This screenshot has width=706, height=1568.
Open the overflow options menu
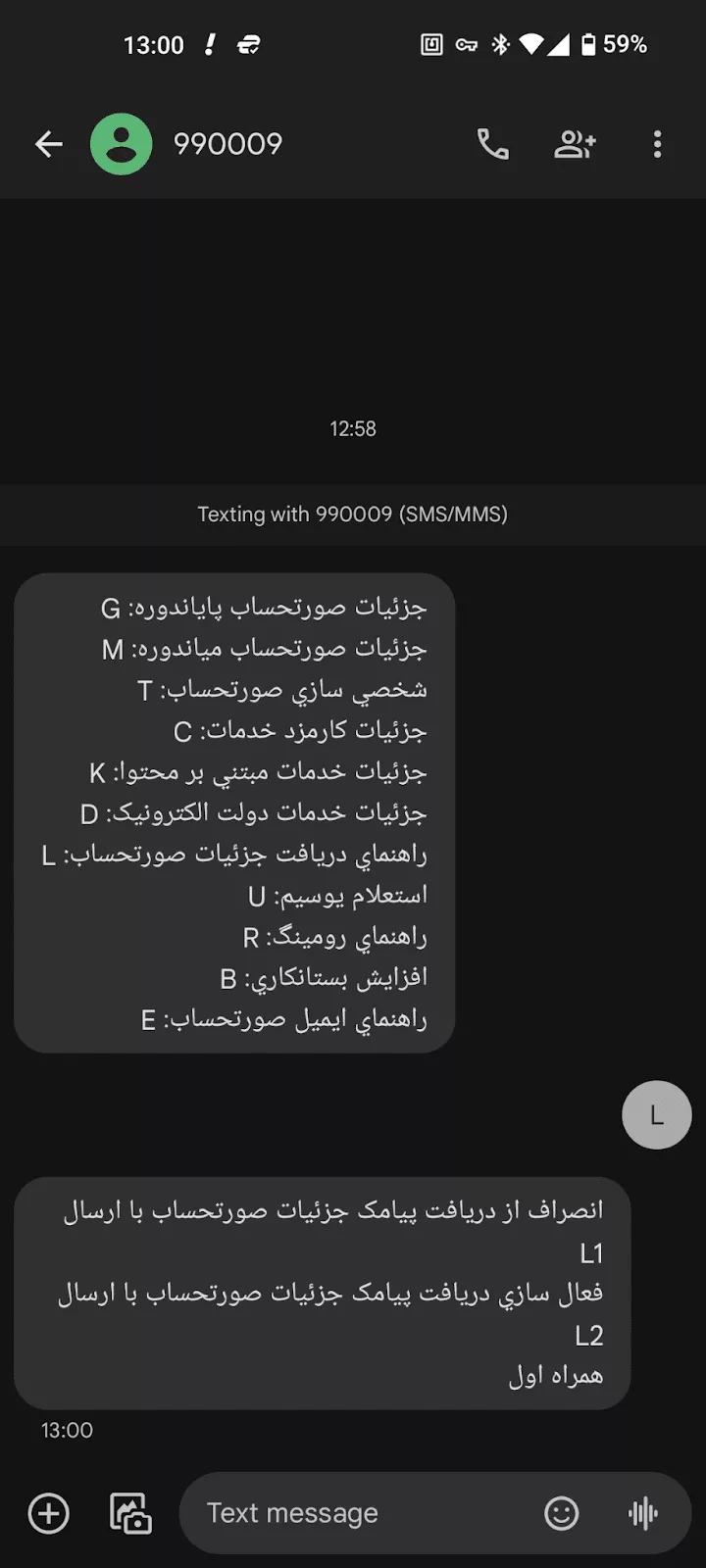[x=656, y=144]
